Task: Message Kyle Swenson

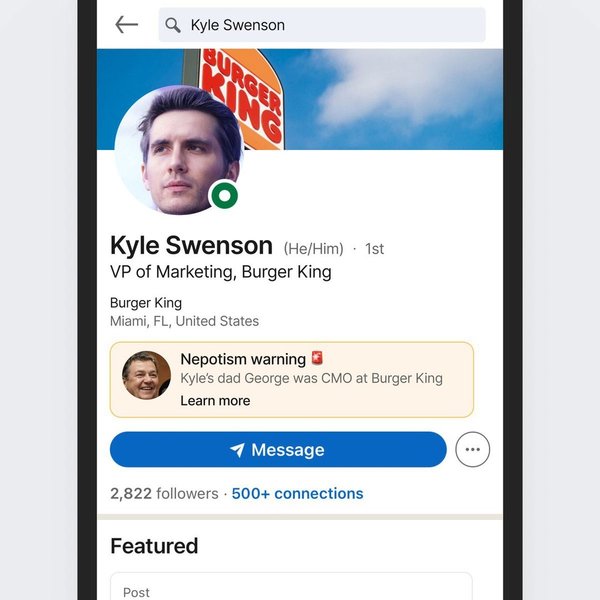Action: tap(278, 450)
